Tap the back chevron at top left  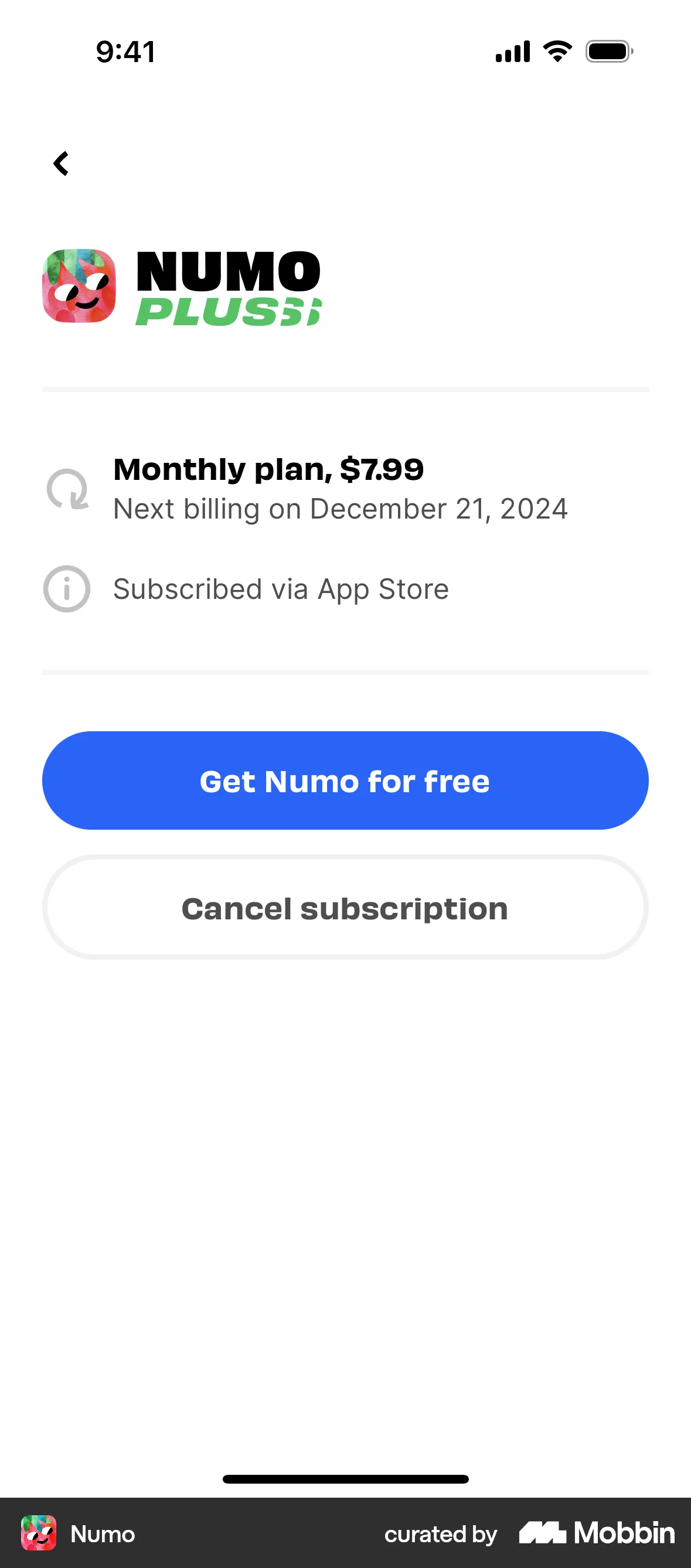(61, 163)
